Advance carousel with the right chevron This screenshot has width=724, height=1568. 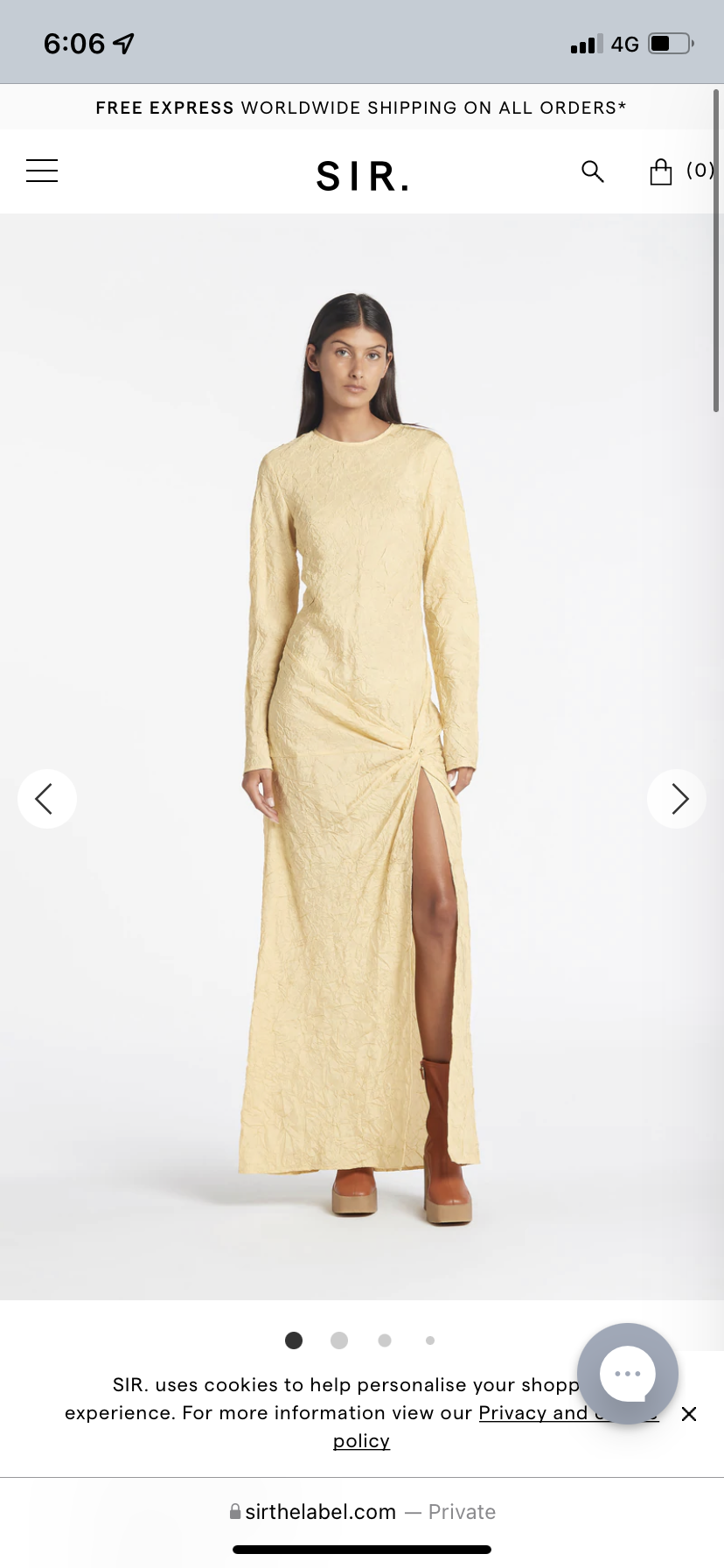[x=676, y=798]
